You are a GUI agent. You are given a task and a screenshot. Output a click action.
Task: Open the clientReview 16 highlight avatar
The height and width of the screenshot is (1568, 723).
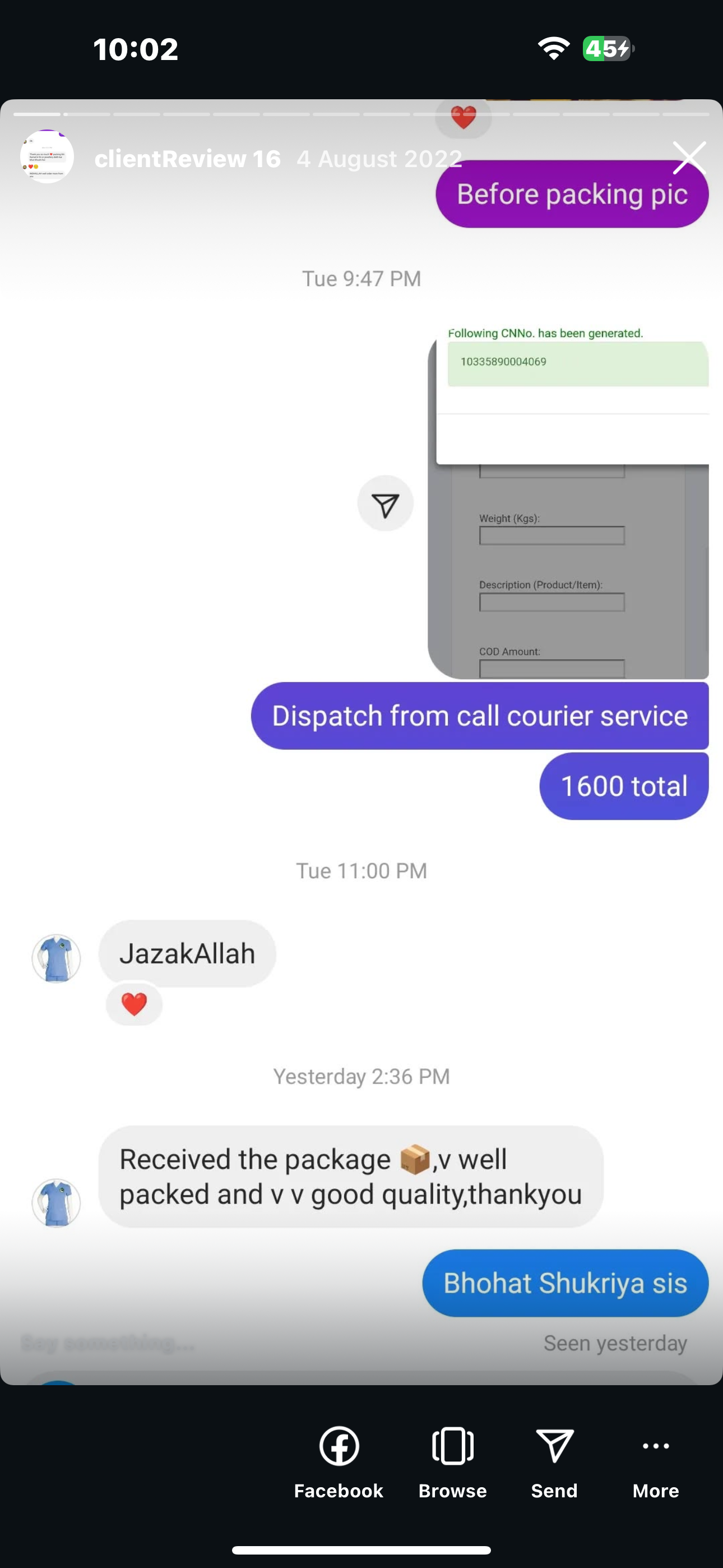47,156
